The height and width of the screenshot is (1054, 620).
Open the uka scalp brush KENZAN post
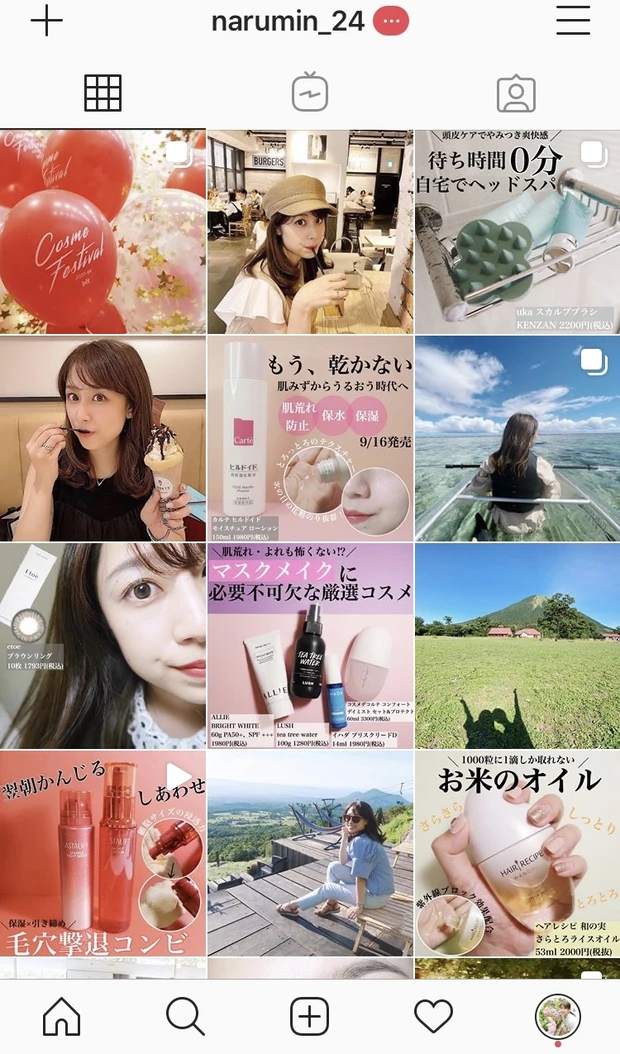517,231
